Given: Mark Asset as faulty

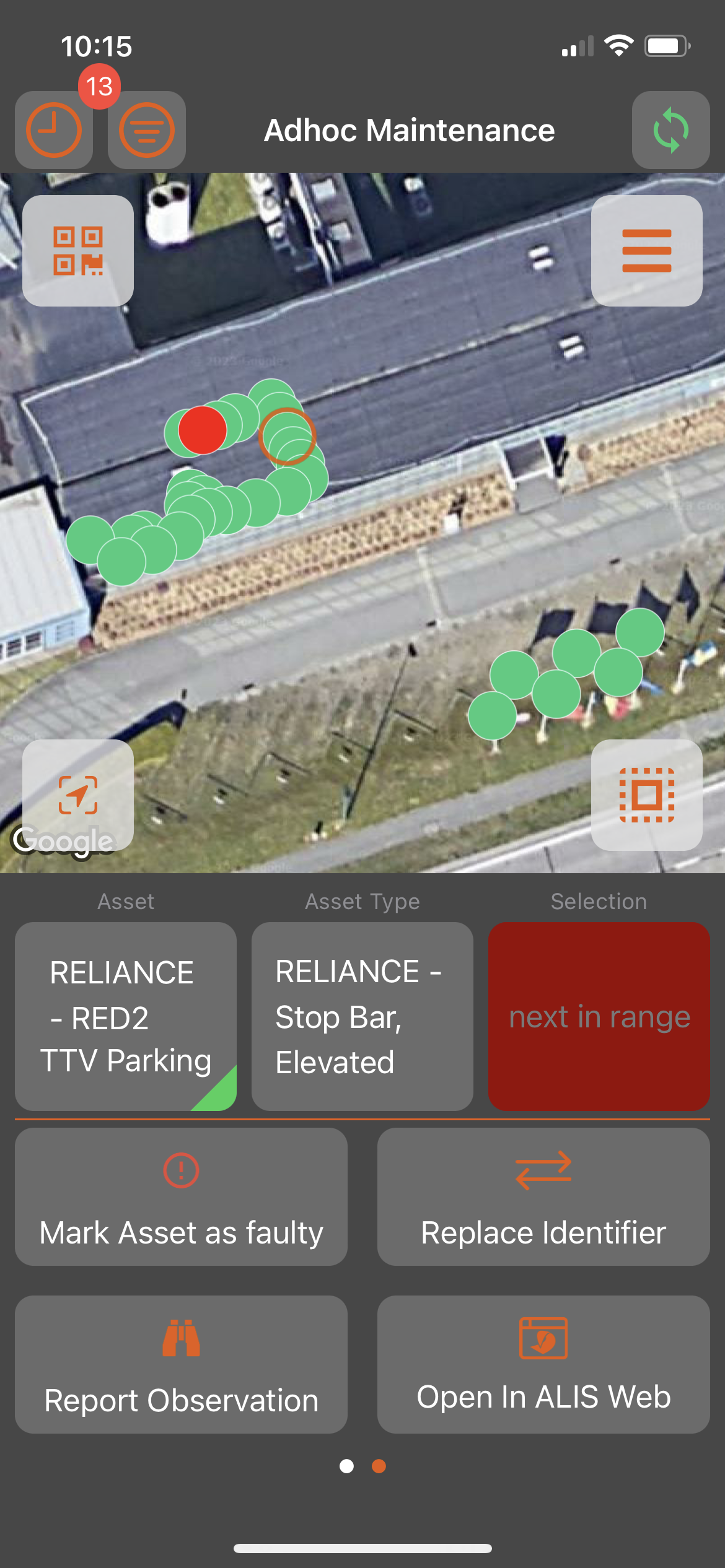Looking at the screenshot, I should click(181, 1196).
